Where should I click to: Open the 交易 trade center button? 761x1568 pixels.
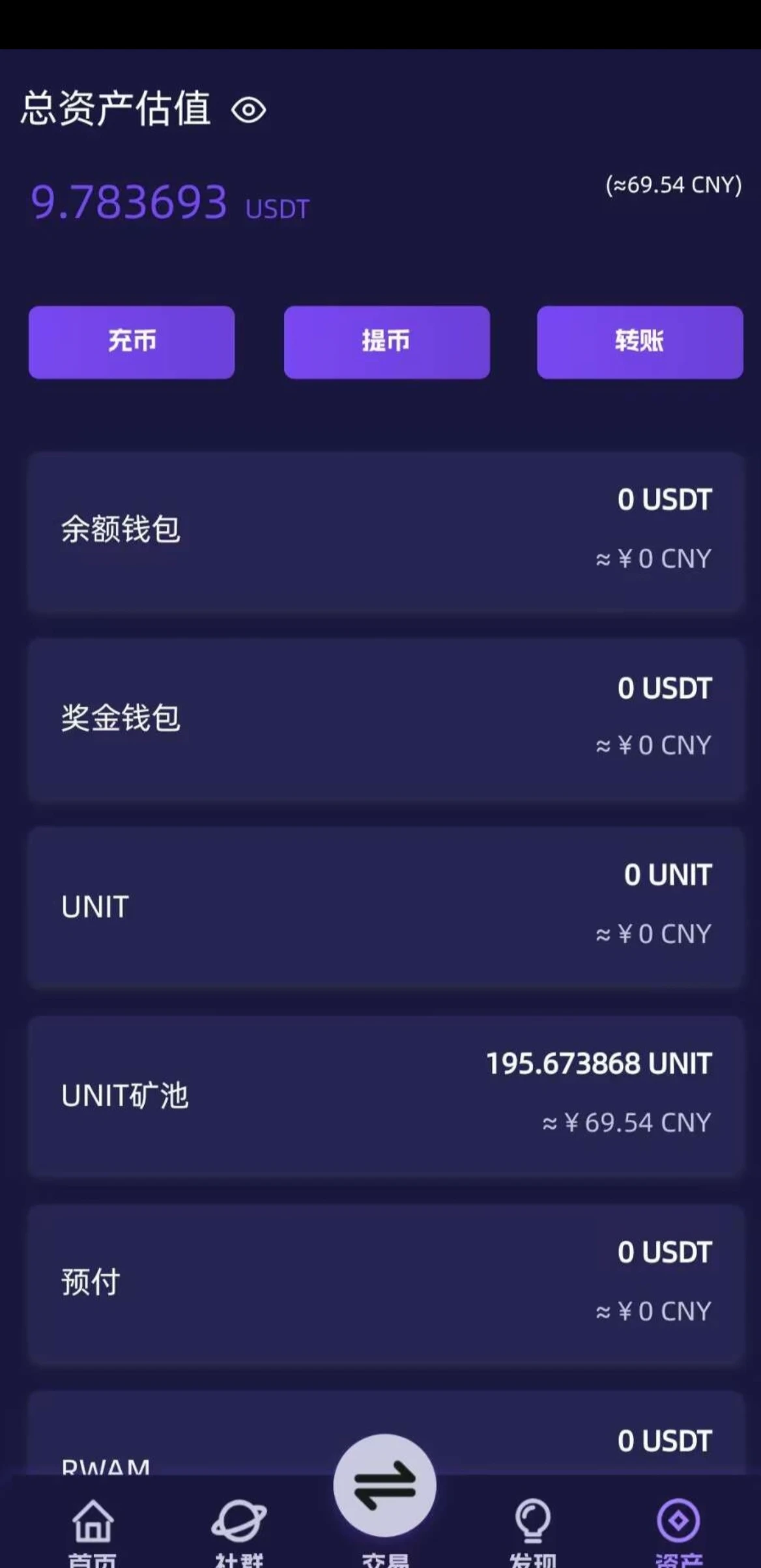coord(384,1488)
